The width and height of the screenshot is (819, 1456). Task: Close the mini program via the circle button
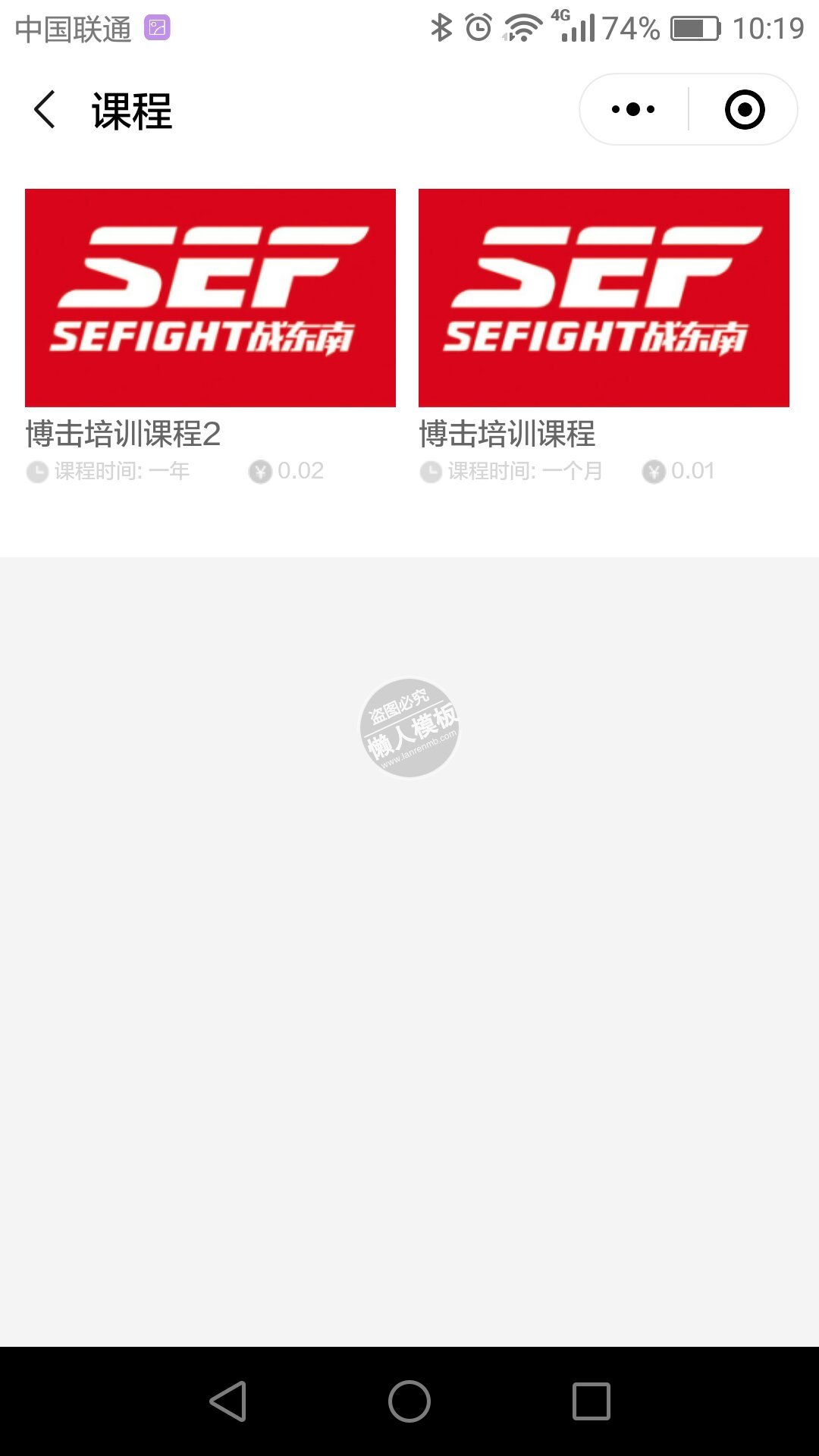tap(744, 109)
